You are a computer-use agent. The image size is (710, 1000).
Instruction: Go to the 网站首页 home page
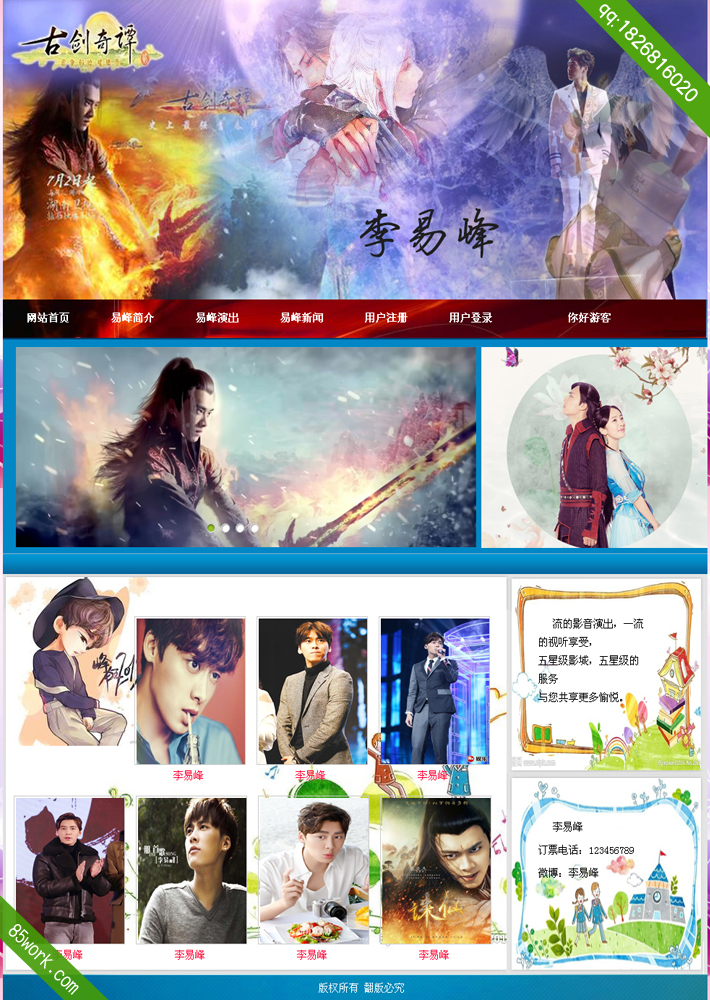pos(48,318)
